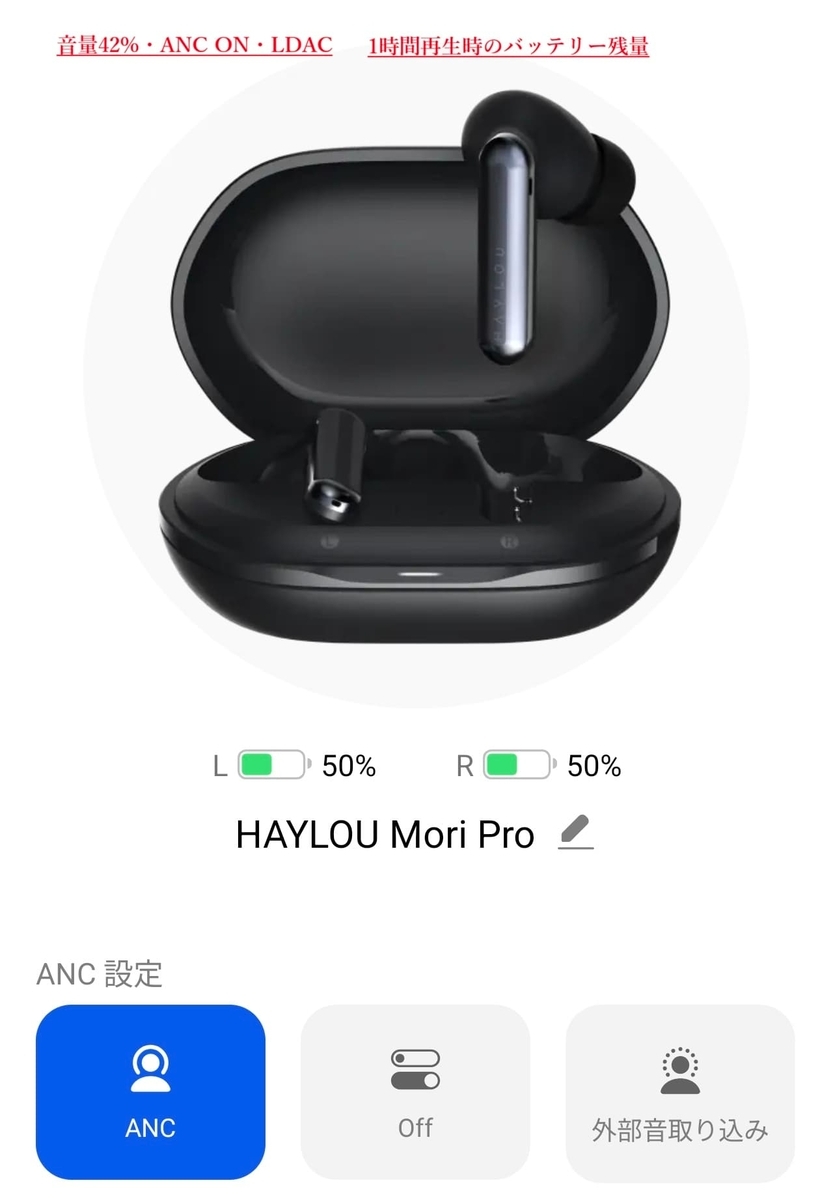Open the 音量42%・ANC ON・LDAC link
This screenshot has width=833, height=1200.
193,44
